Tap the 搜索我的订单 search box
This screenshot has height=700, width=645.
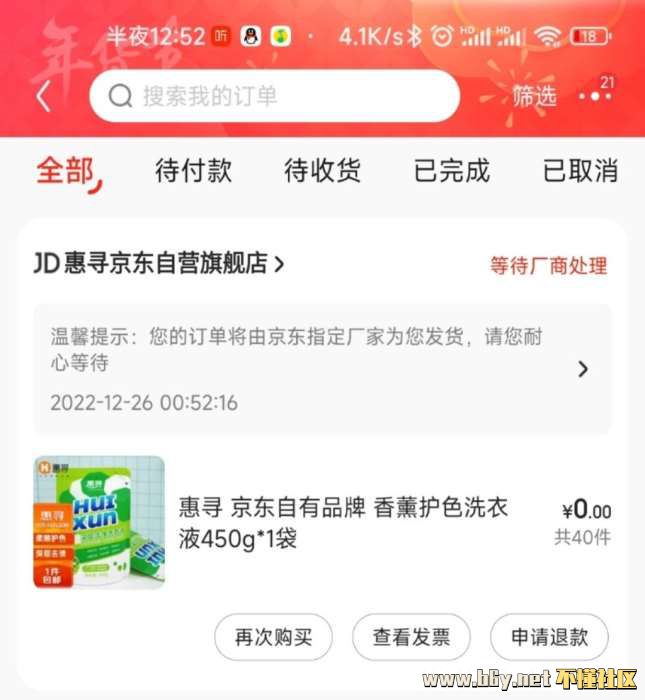(273, 96)
